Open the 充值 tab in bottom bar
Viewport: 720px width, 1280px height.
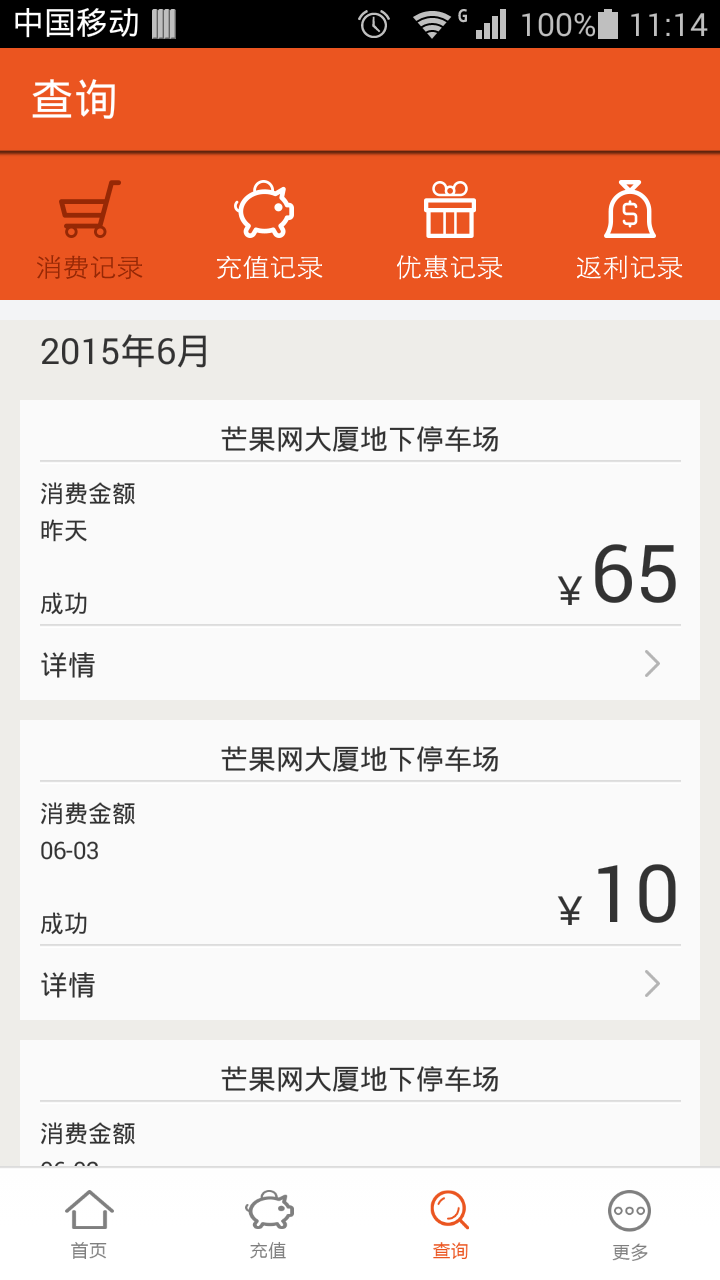(x=270, y=1224)
